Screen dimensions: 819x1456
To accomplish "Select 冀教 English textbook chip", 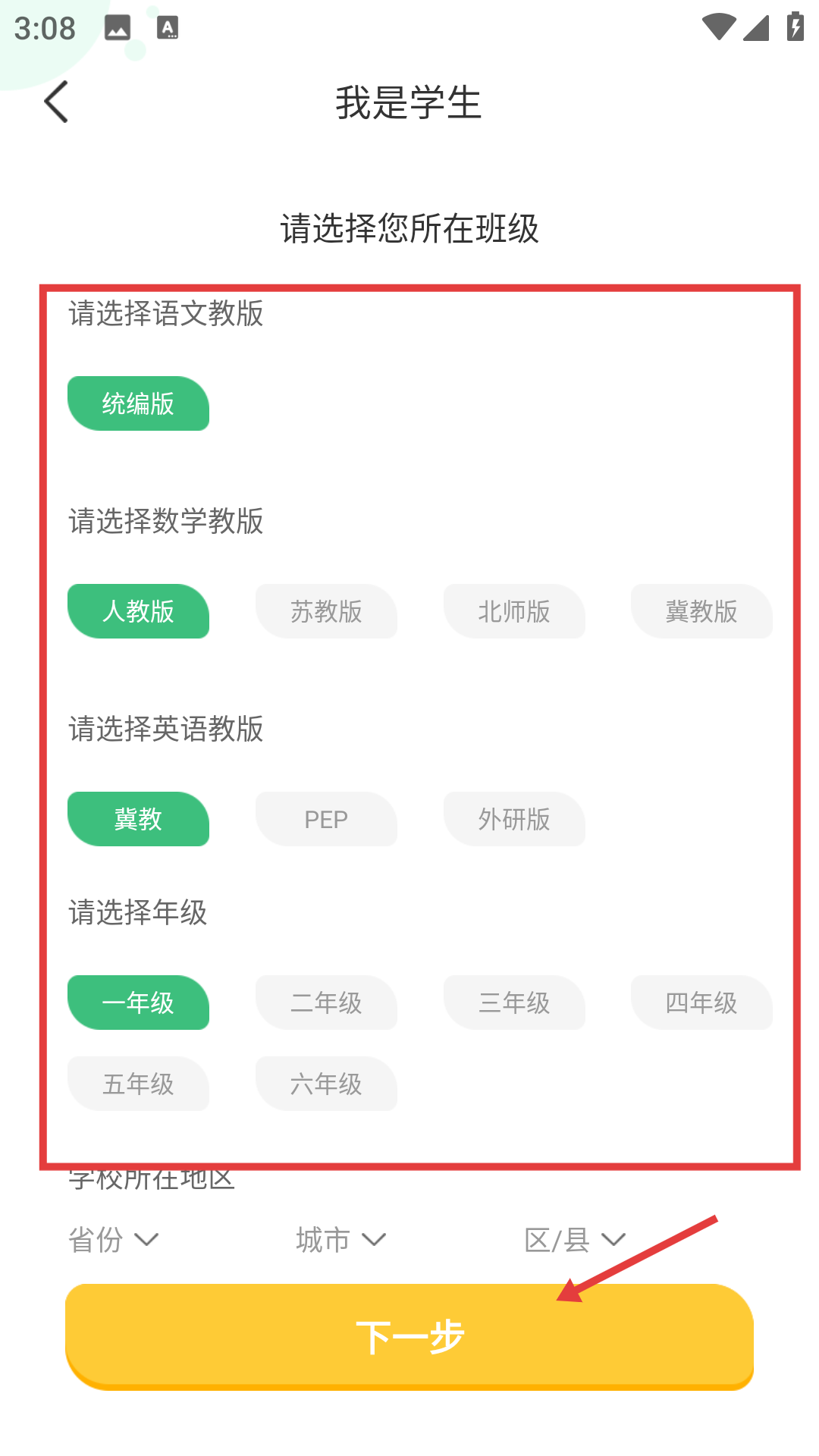I will (138, 819).
